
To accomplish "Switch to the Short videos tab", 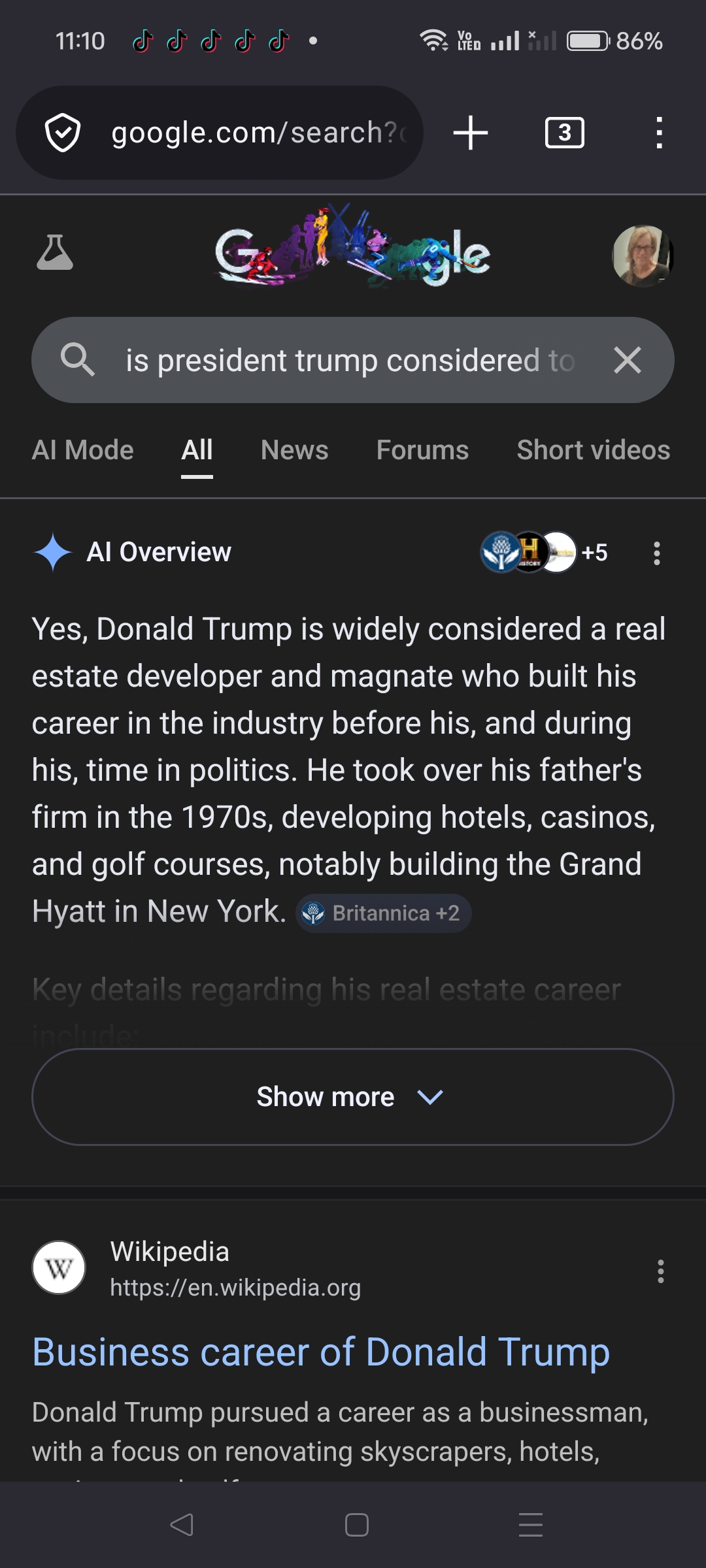I will pyautogui.click(x=593, y=450).
